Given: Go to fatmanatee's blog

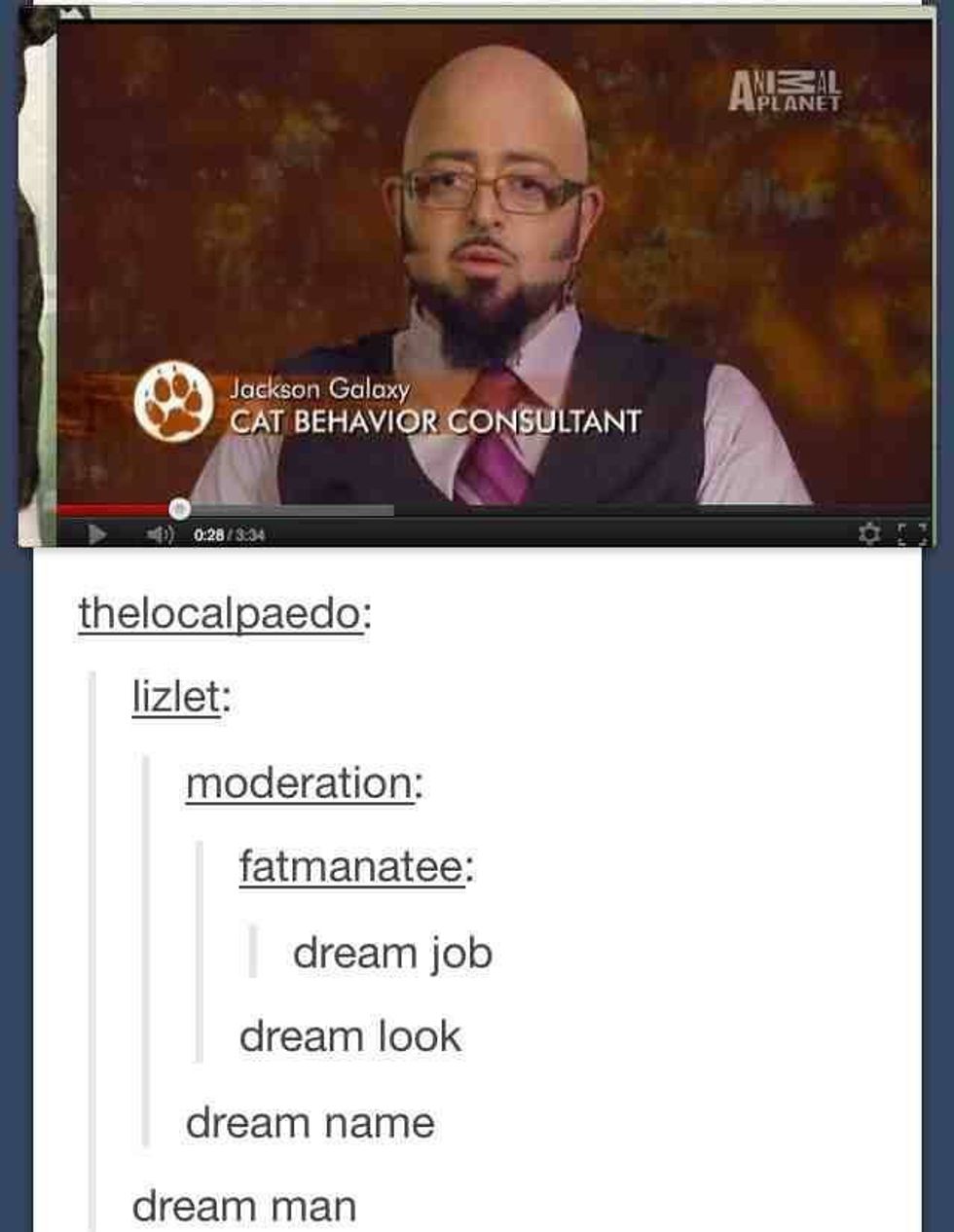Looking at the screenshot, I should point(351,866).
